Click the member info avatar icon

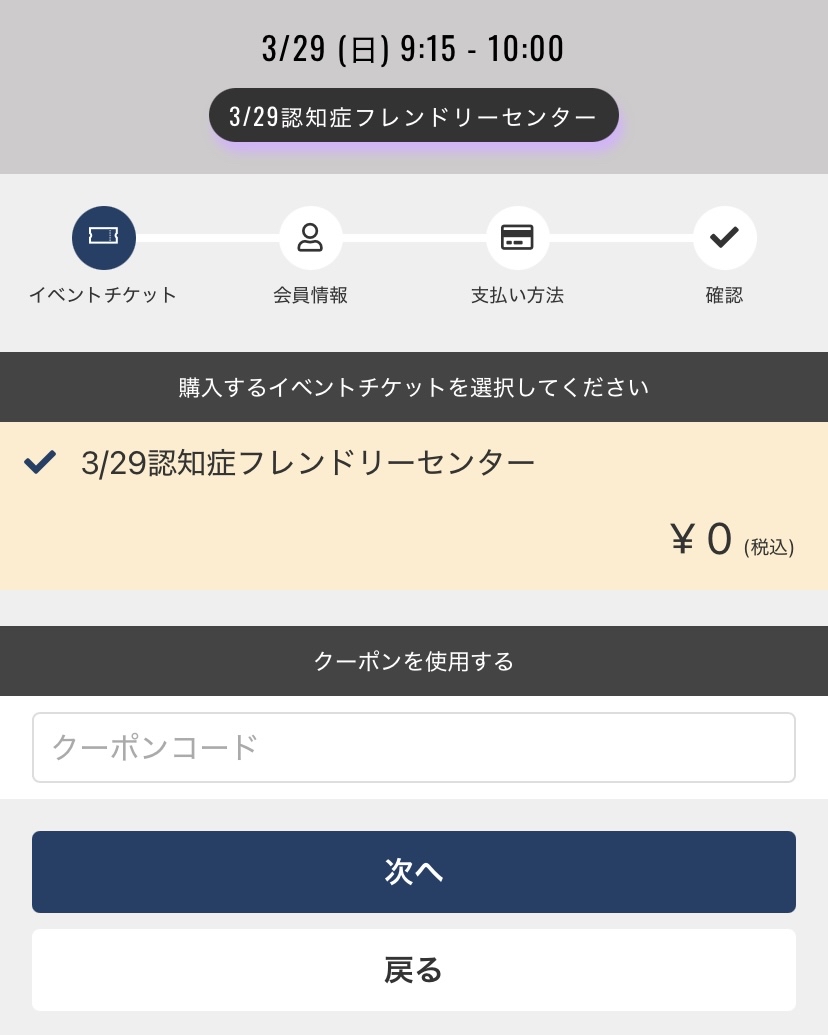(x=310, y=238)
